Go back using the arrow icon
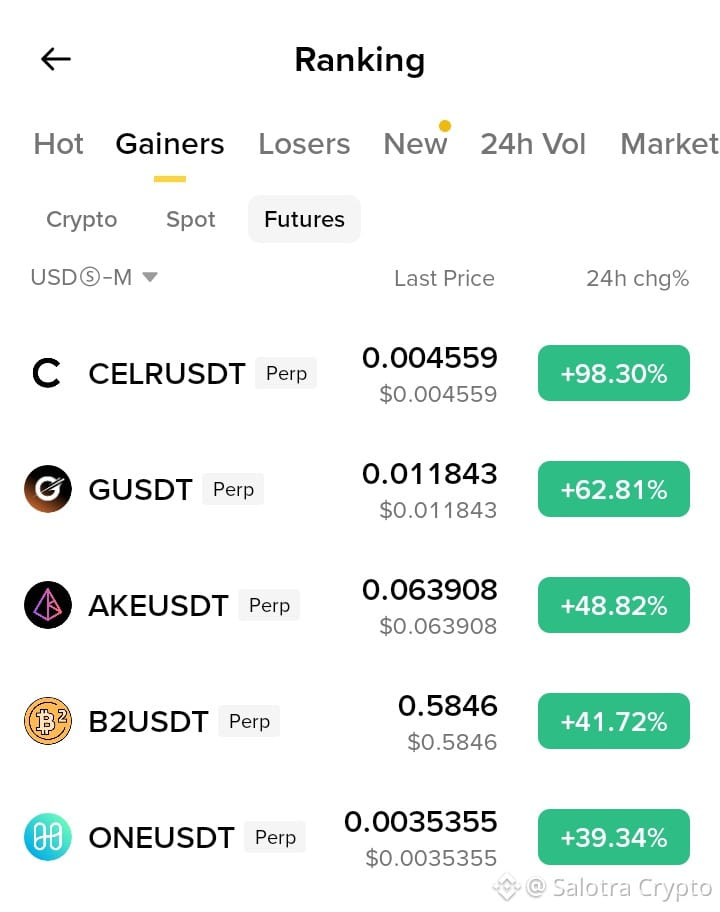The image size is (720, 912). pyautogui.click(x=56, y=59)
